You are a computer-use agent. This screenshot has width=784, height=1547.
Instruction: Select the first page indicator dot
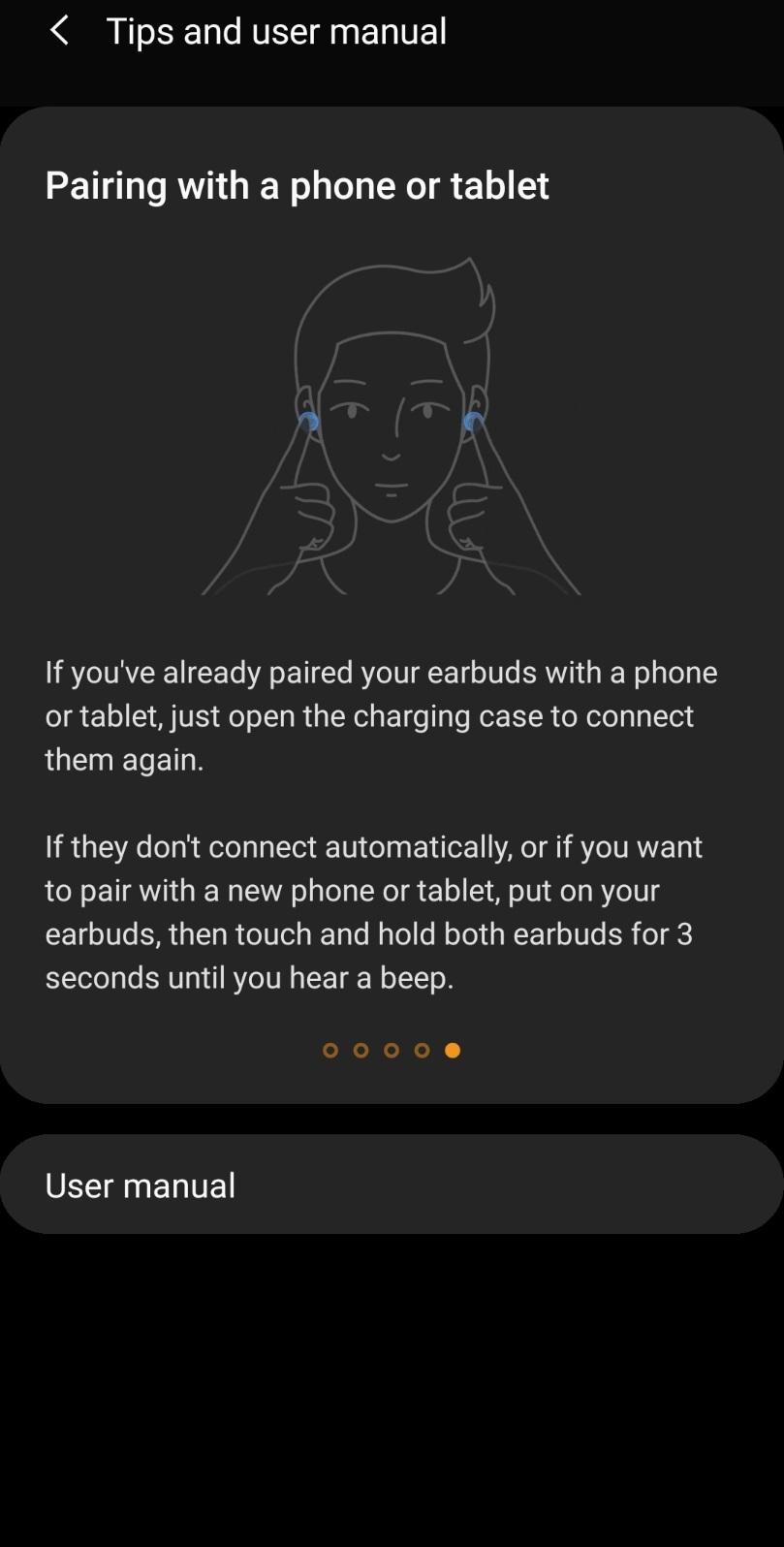330,1050
